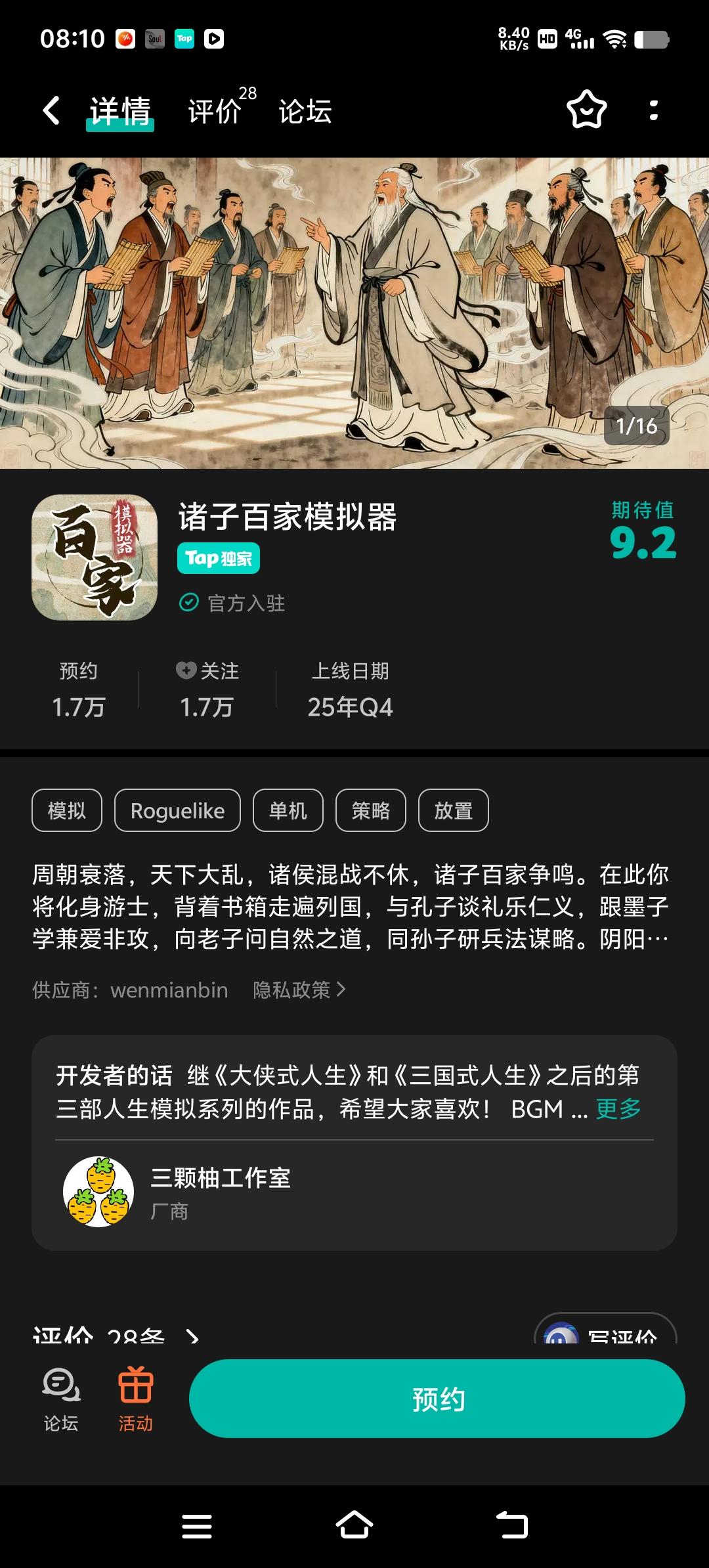This screenshot has width=709, height=1568.
Task: Tap the 模拟 tag chip
Action: [x=66, y=810]
